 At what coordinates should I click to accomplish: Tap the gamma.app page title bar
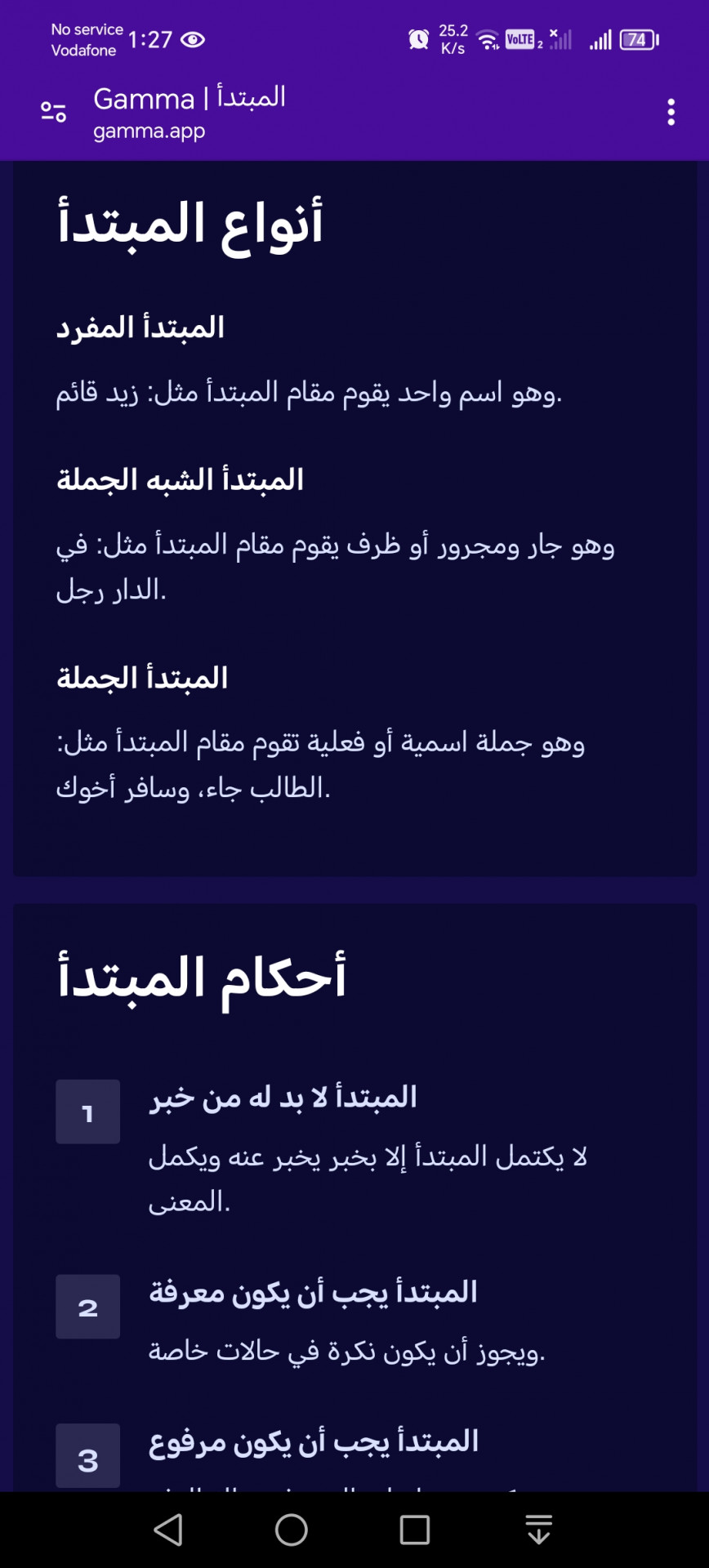(x=190, y=113)
